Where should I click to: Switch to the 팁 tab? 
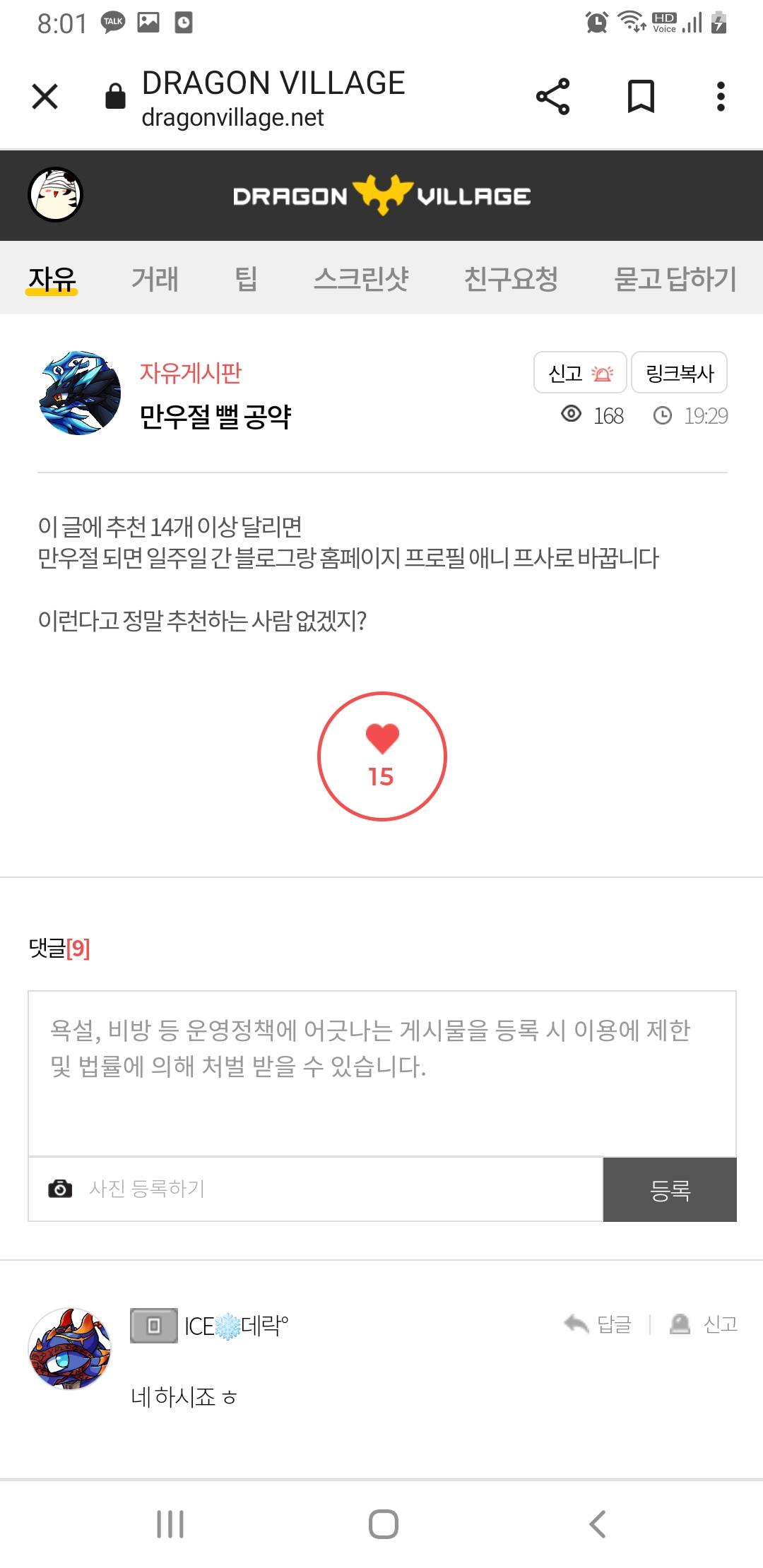(x=246, y=279)
